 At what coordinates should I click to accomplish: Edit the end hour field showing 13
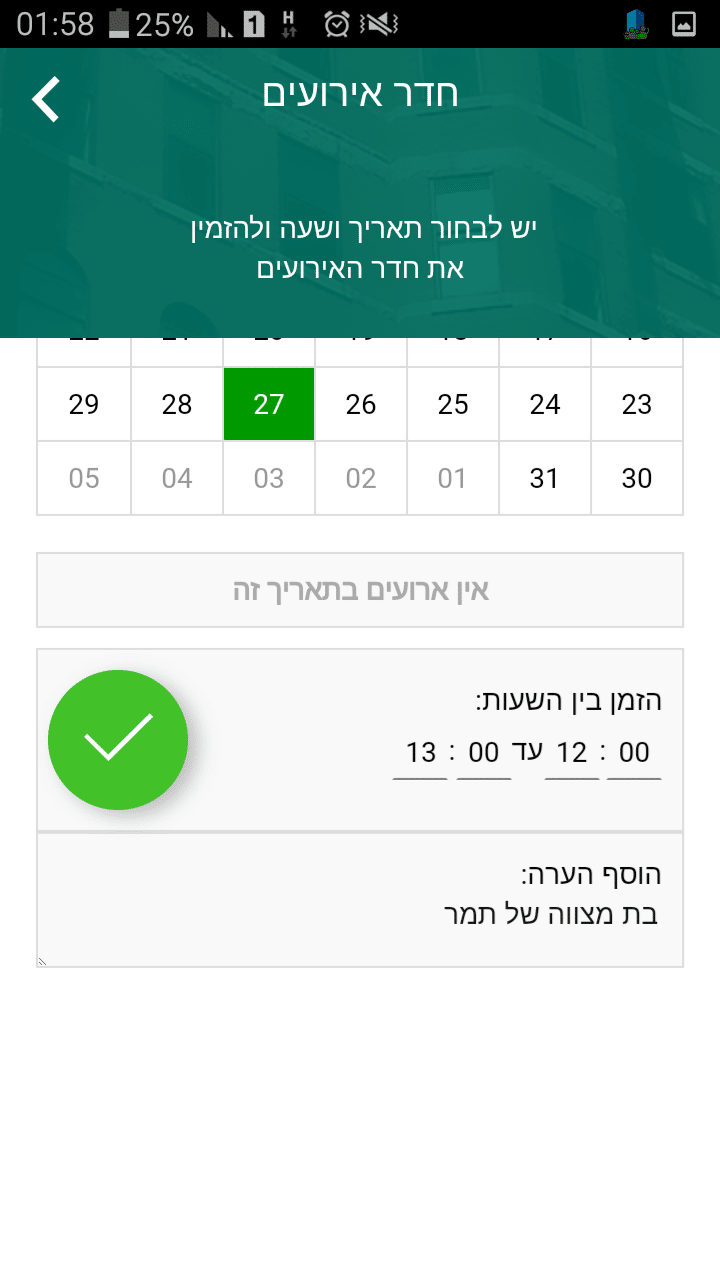(421, 753)
